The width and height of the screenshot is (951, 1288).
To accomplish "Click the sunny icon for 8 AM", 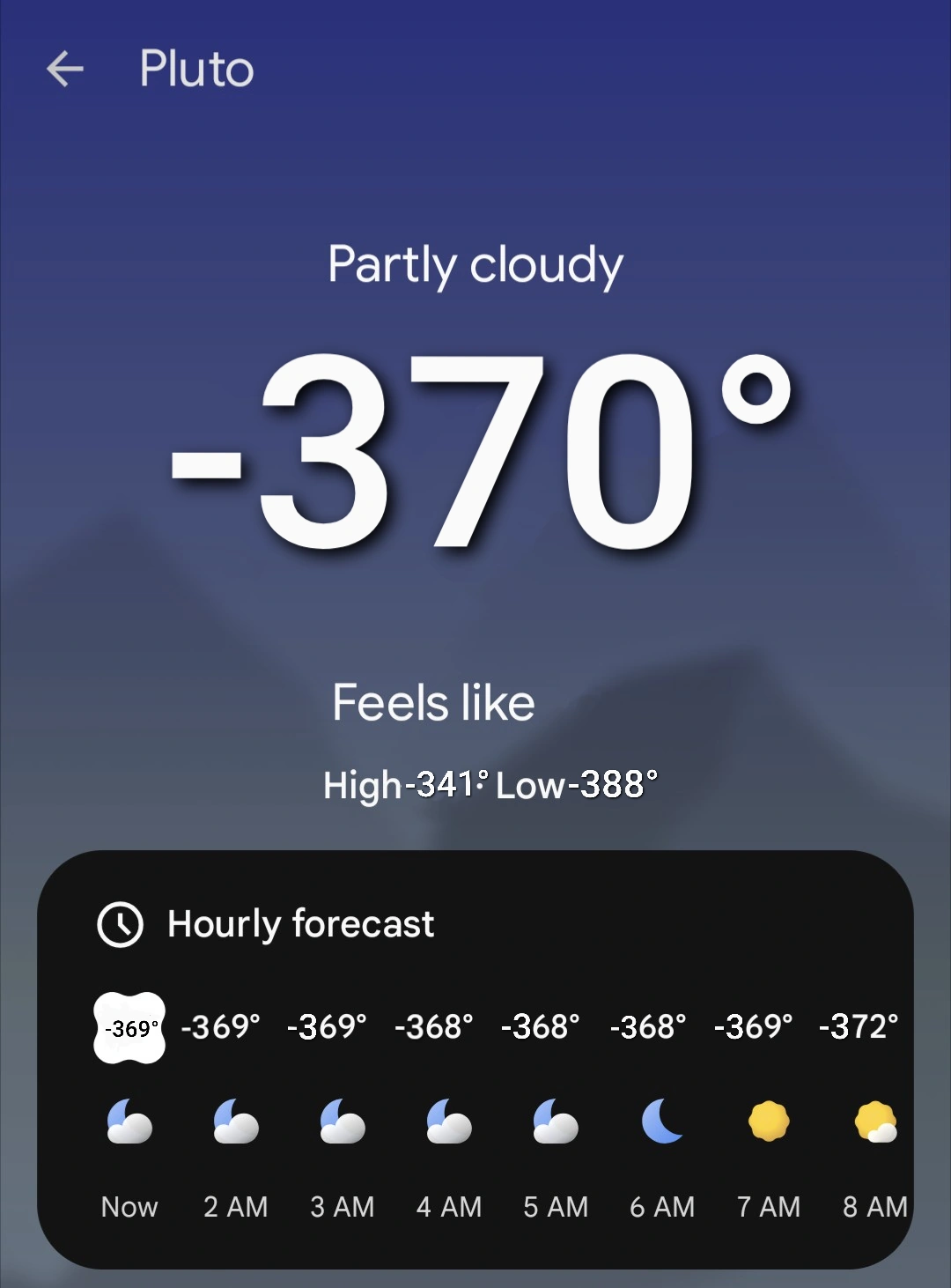I will tap(874, 1121).
